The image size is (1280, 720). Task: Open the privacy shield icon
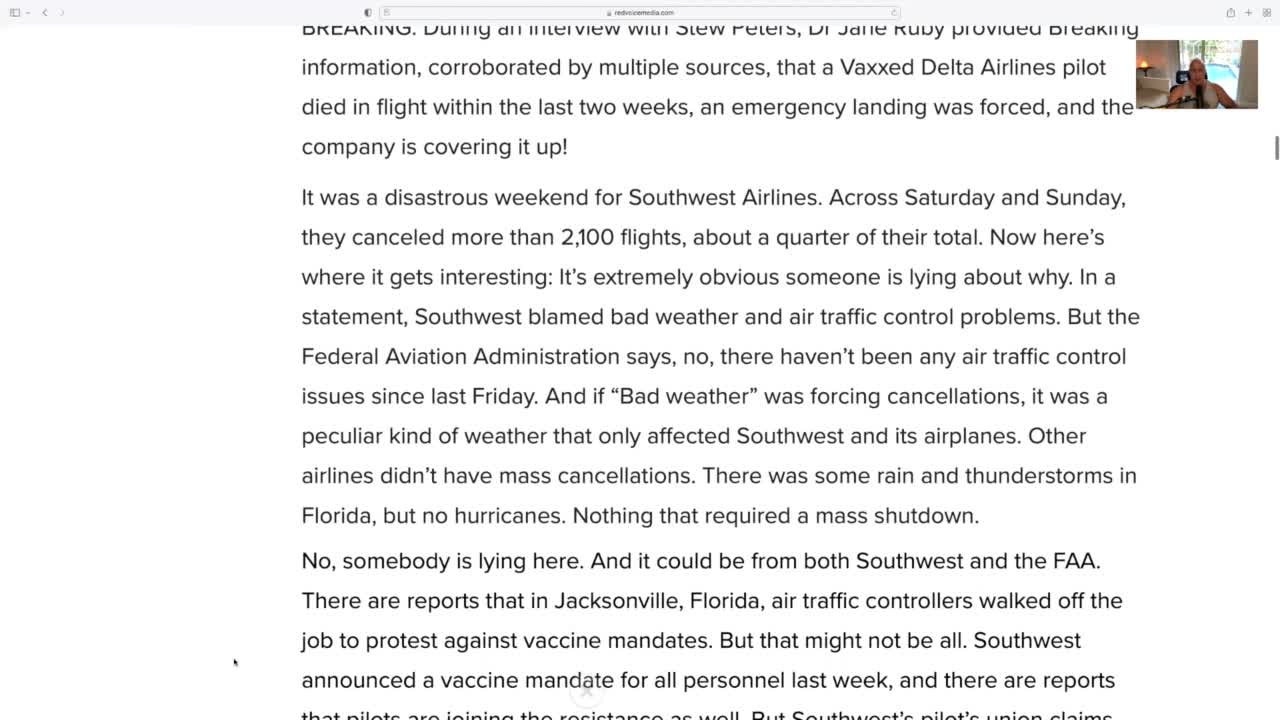click(368, 13)
